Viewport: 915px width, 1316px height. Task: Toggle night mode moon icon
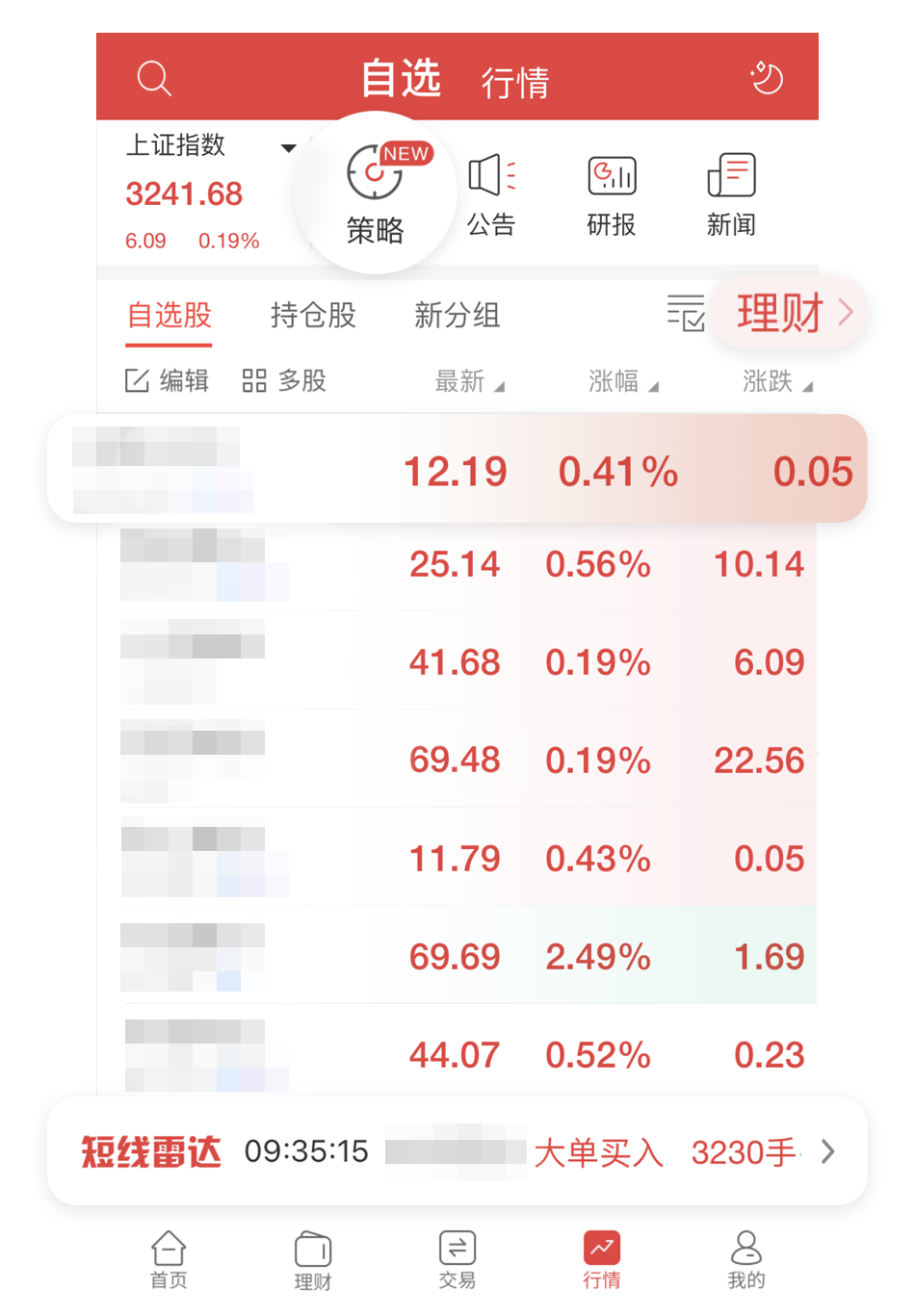[767, 78]
